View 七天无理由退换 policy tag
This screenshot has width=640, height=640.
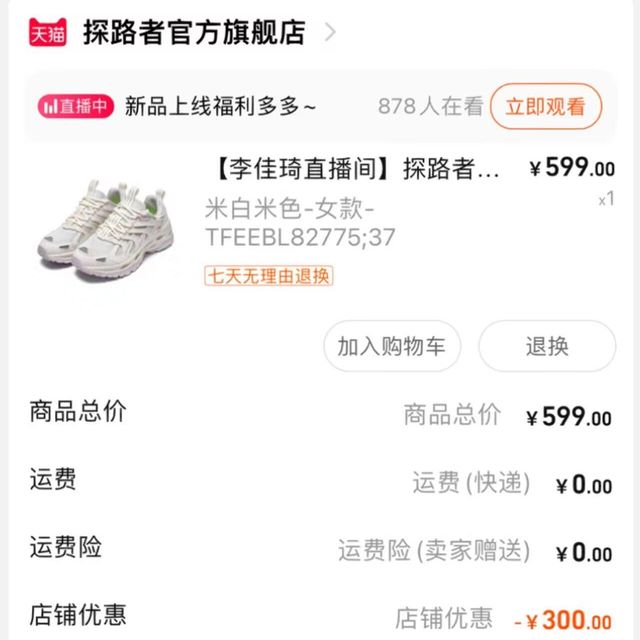(269, 275)
